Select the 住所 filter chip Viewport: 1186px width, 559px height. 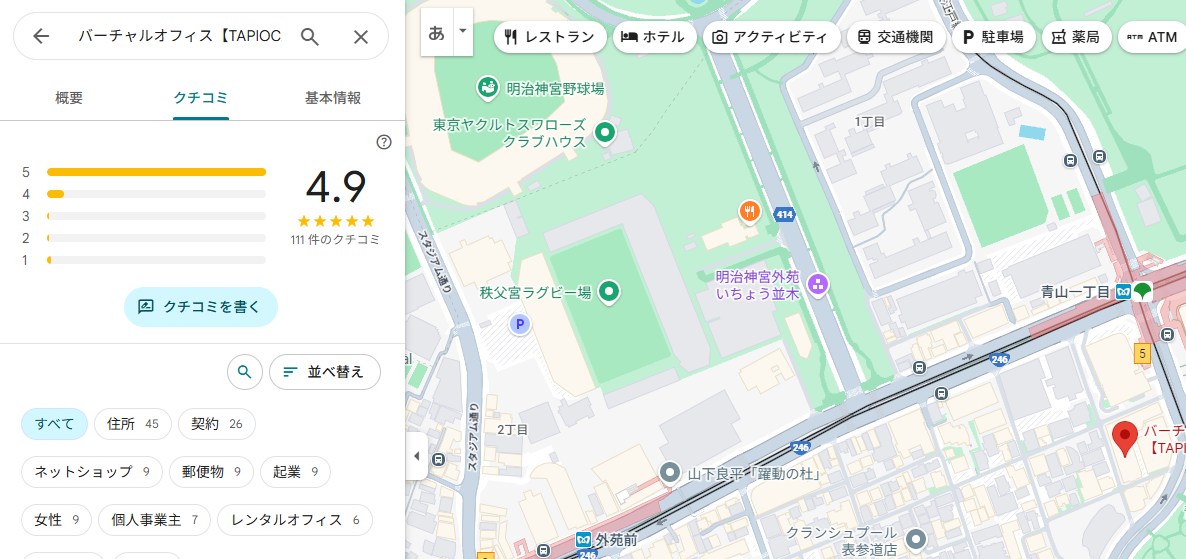click(x=133, y=424)
